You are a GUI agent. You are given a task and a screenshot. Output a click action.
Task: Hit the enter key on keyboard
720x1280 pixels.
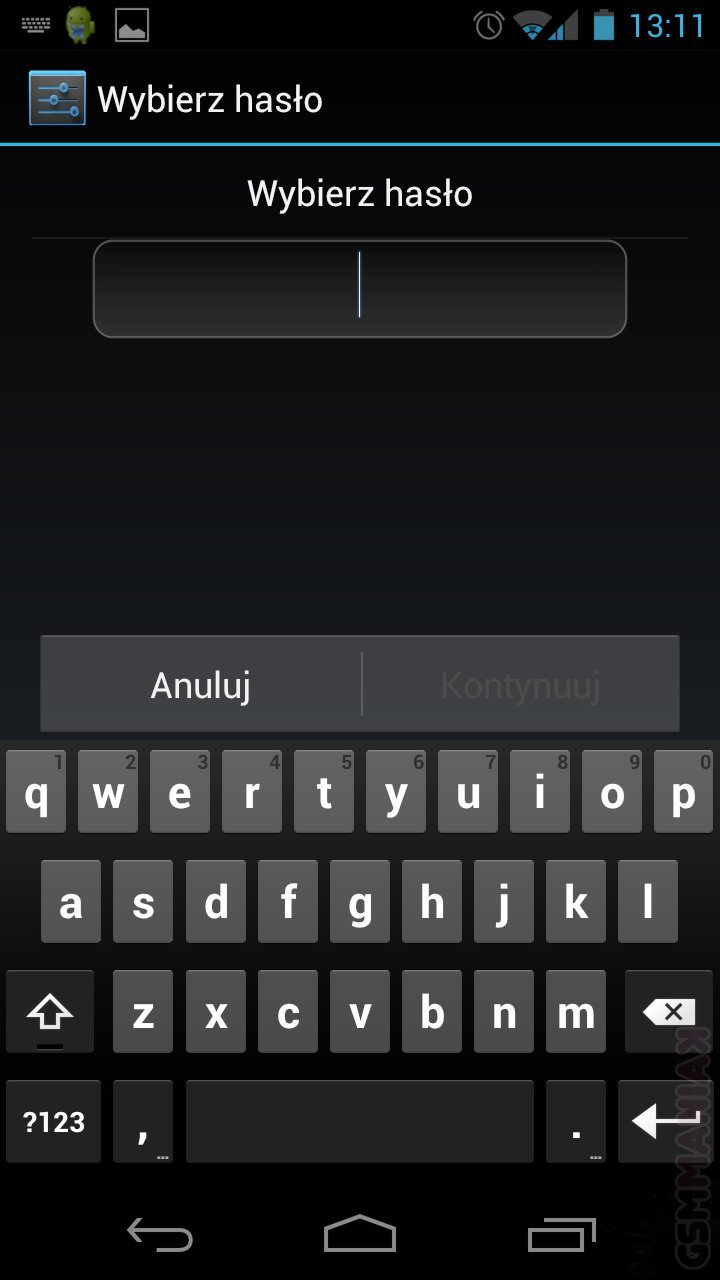click(x=666, y=1121)
